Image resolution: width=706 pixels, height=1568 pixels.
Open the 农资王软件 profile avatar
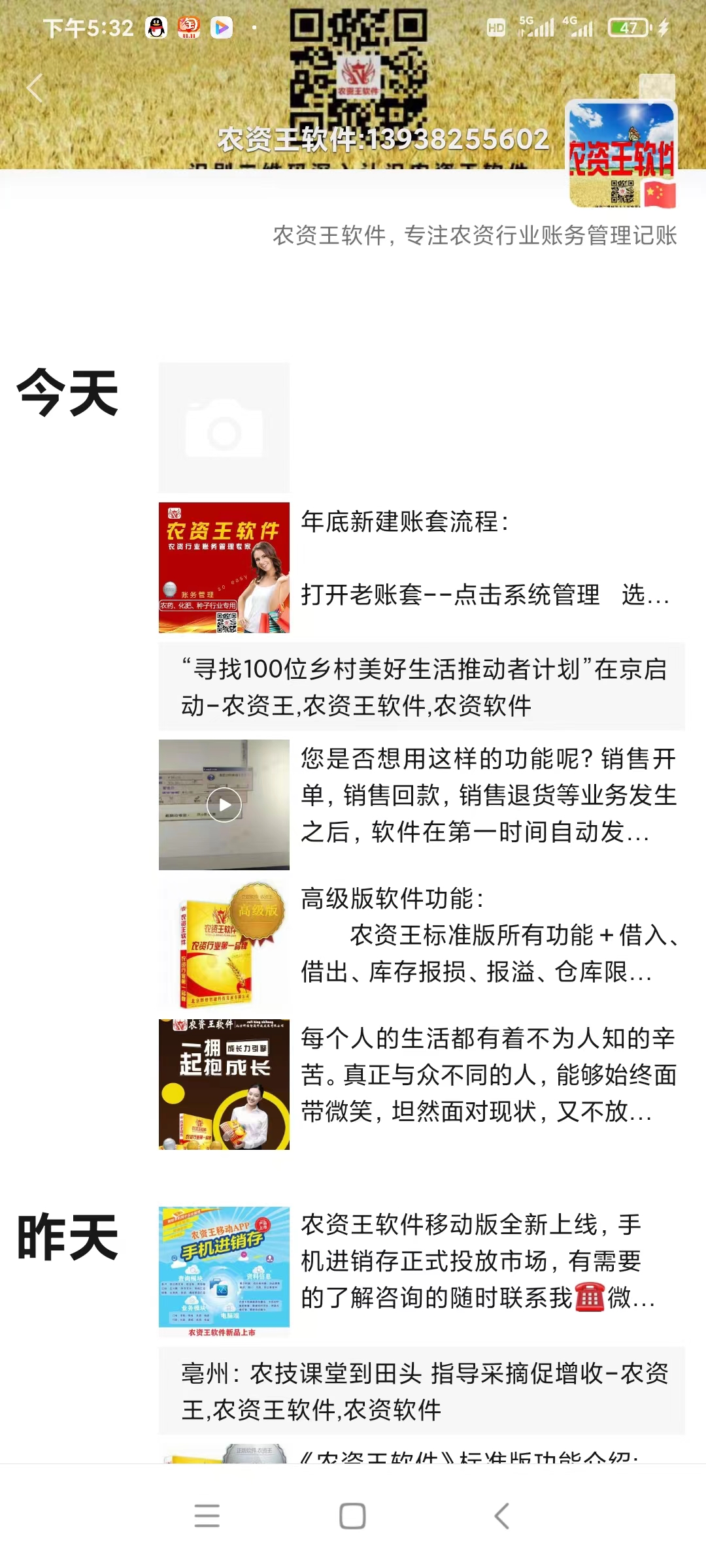(x=621, y=155)
